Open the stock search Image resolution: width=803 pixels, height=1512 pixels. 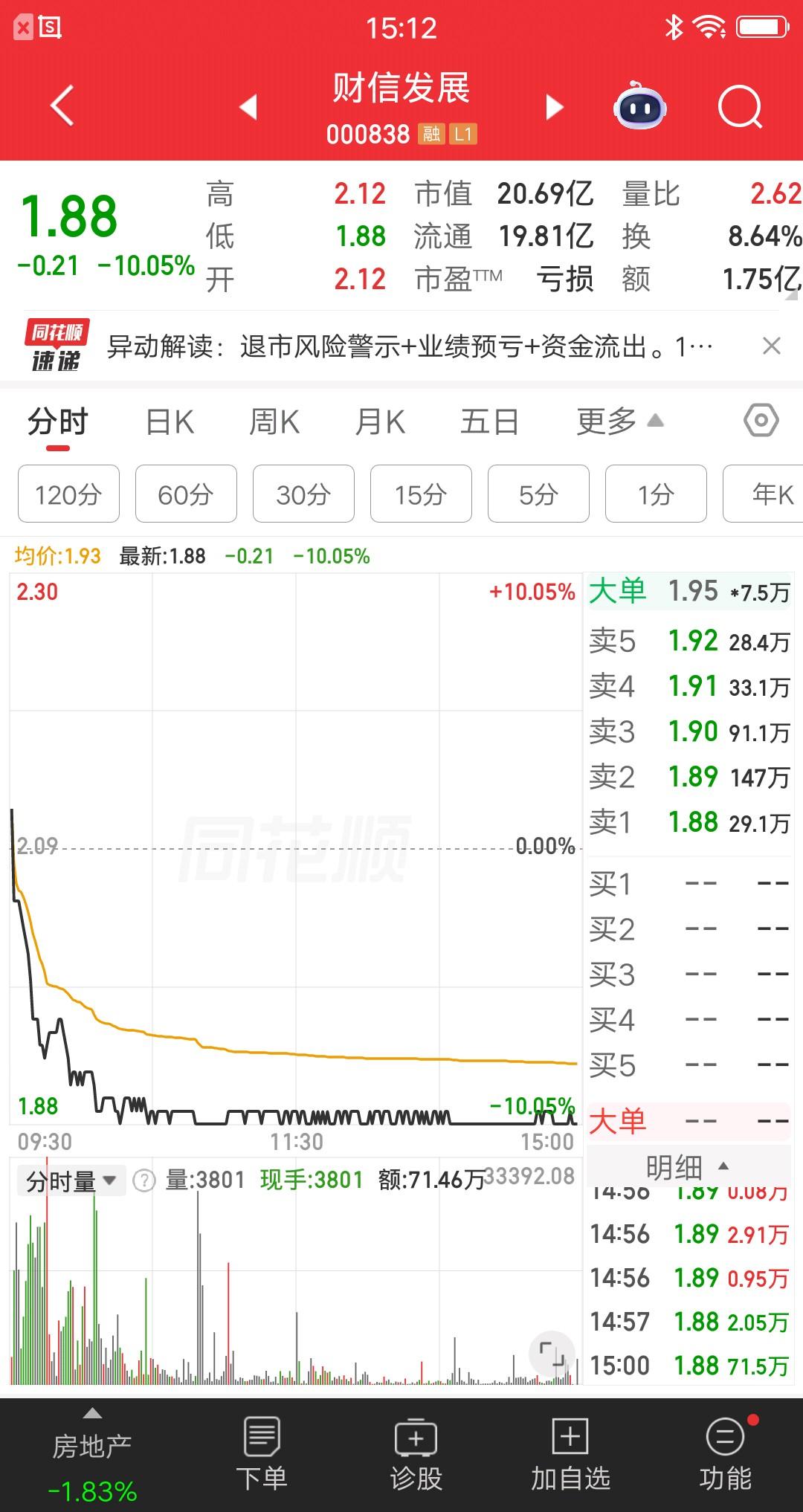point(735,107)
